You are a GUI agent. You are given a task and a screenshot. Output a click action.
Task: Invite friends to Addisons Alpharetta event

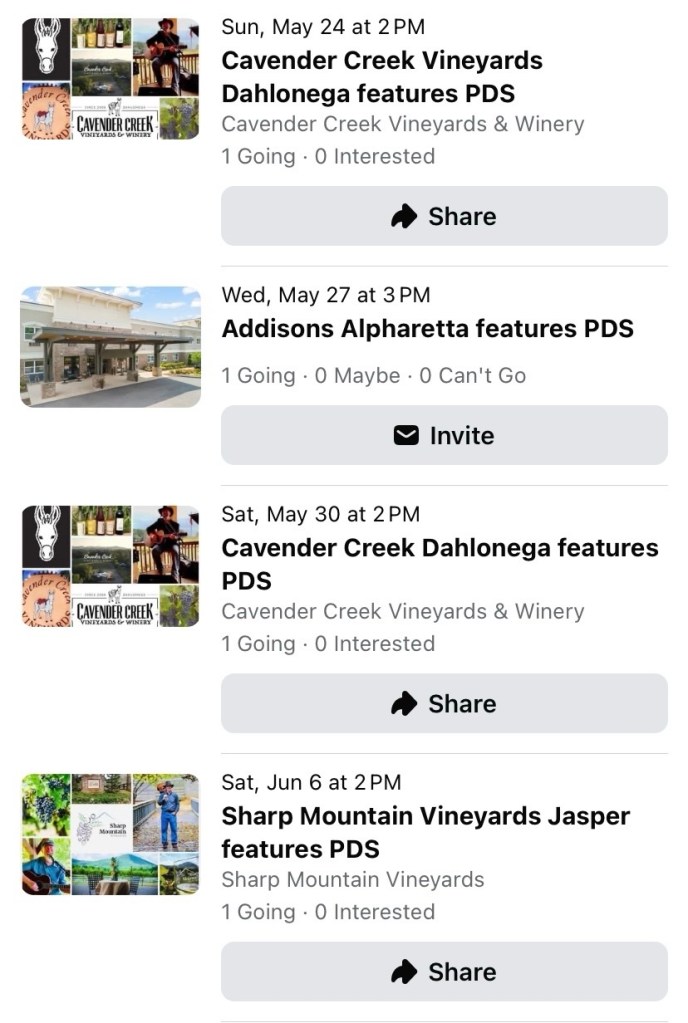(444, 435)
